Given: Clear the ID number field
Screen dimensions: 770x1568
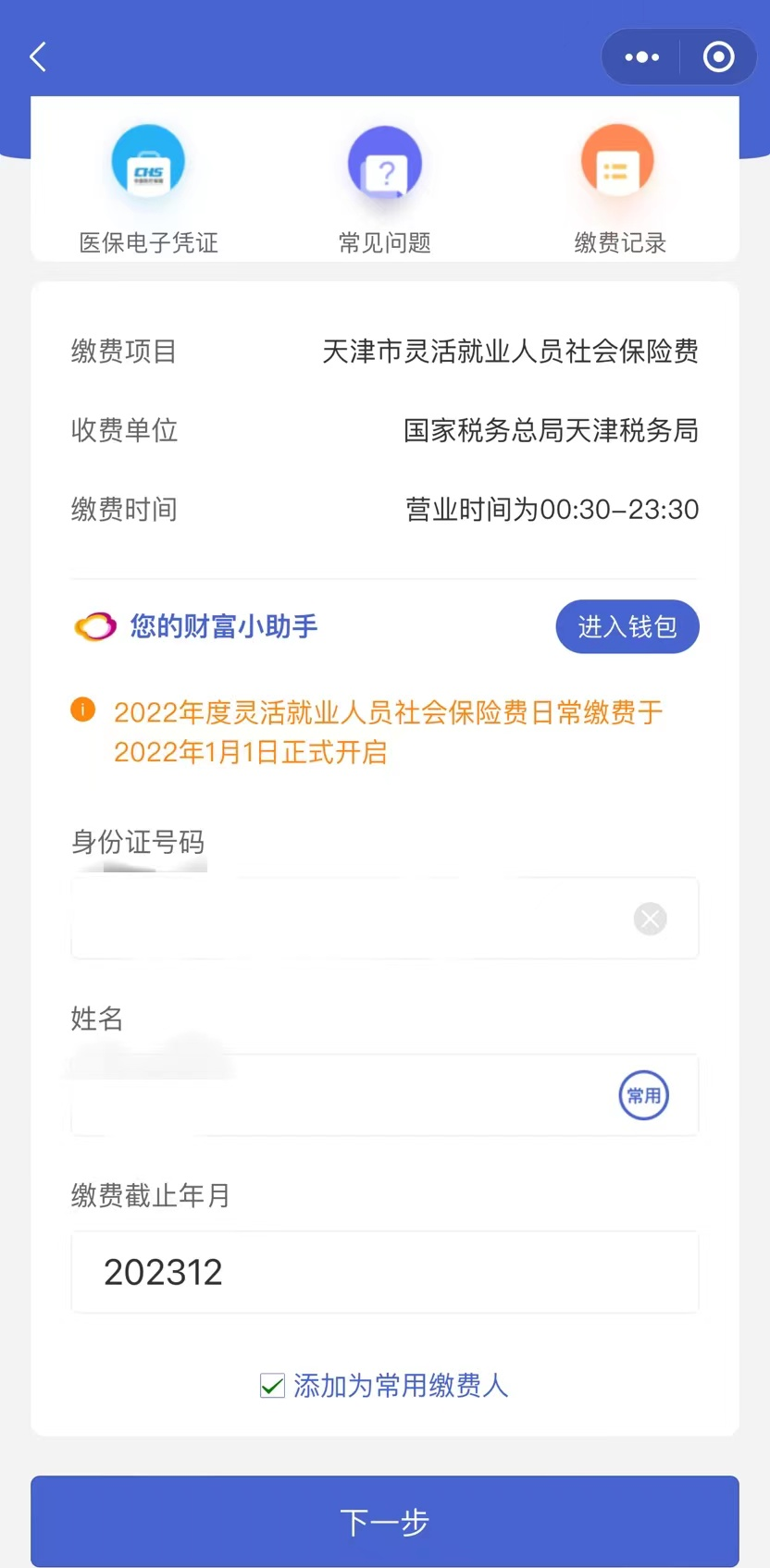Looking at the screenshot, I should coord(650,919).
